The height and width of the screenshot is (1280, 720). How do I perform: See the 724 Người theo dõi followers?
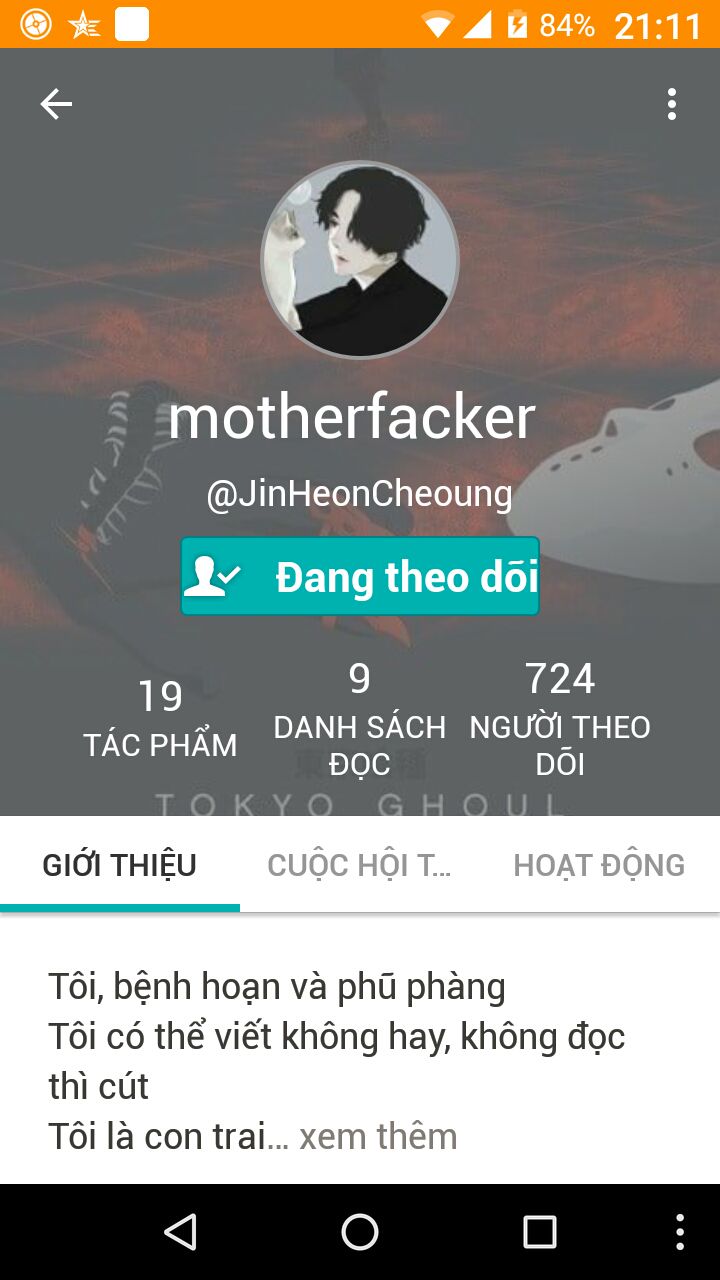tap(560, 718)
